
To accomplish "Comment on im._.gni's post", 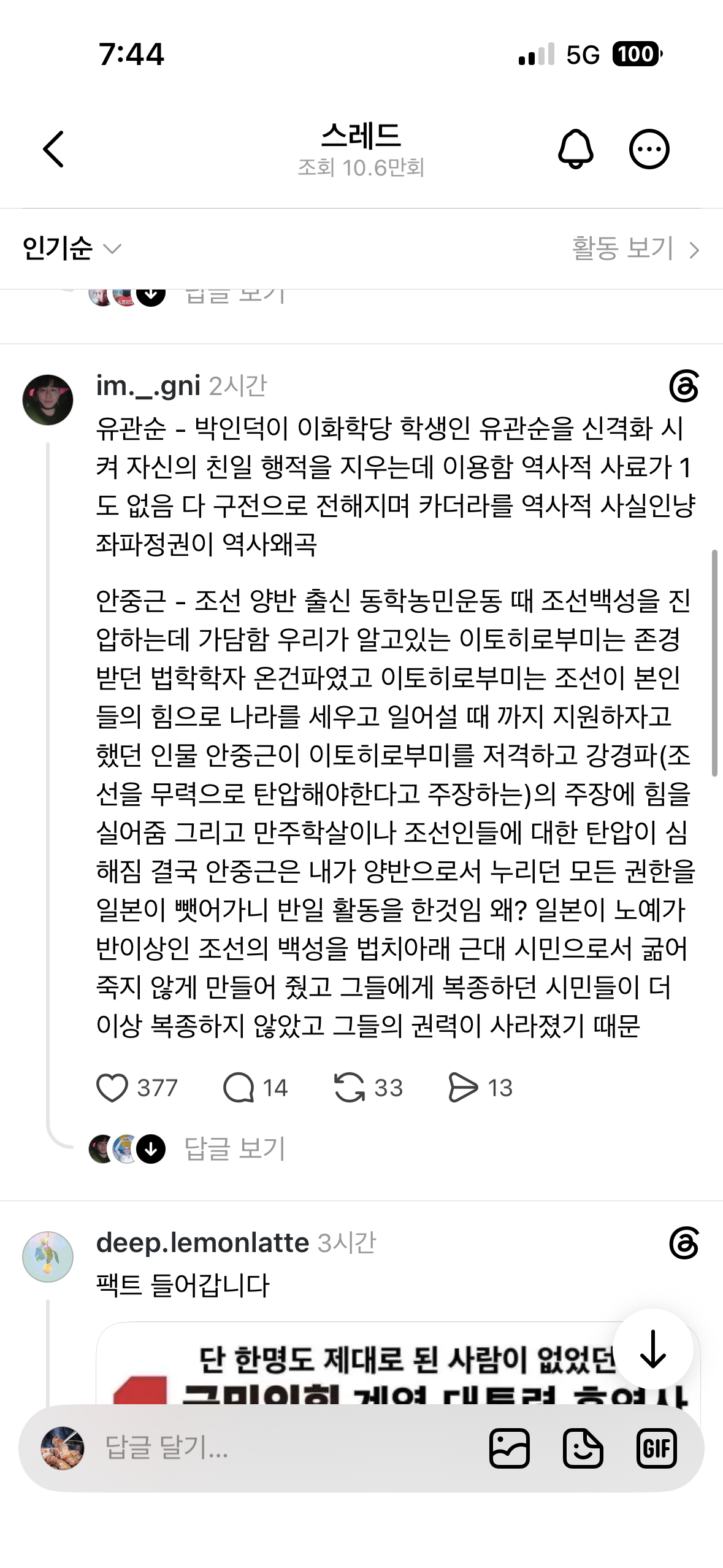I will point(239,1088).
